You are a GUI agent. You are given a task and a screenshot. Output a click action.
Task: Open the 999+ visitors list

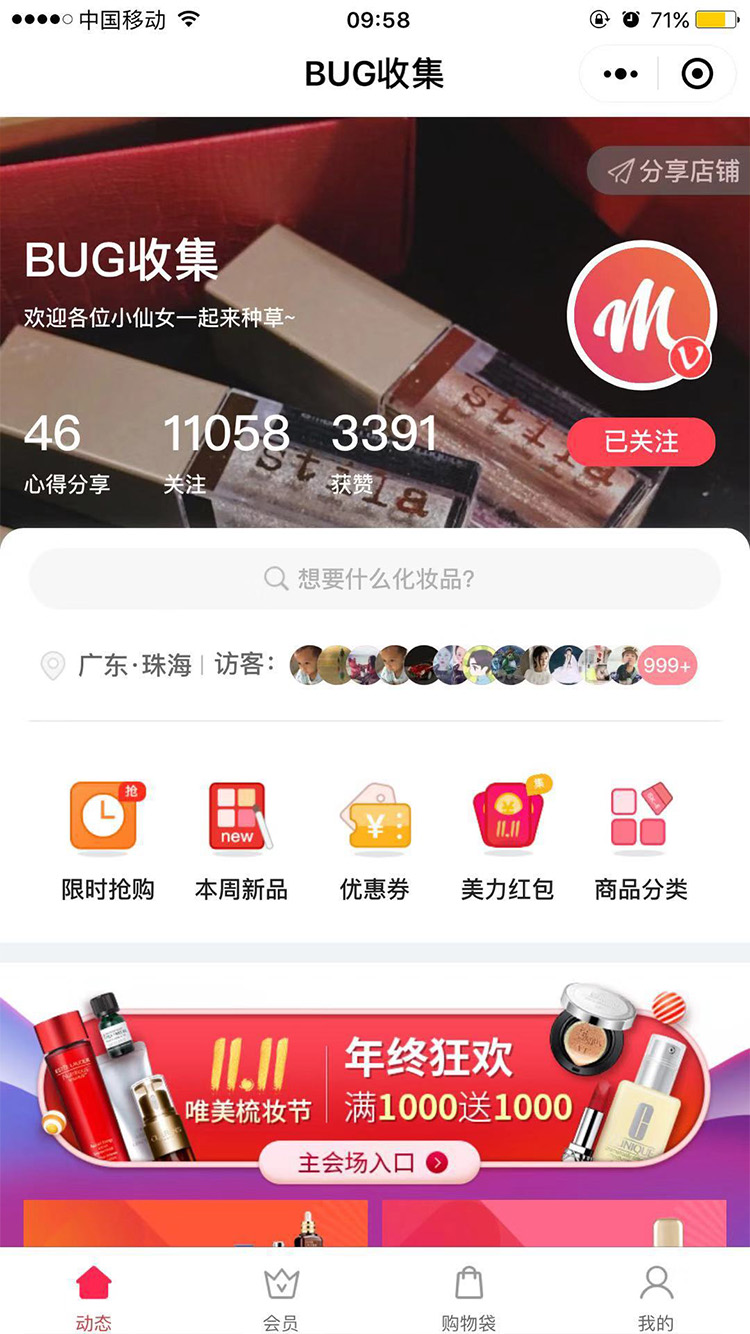[x=667, y=665]
